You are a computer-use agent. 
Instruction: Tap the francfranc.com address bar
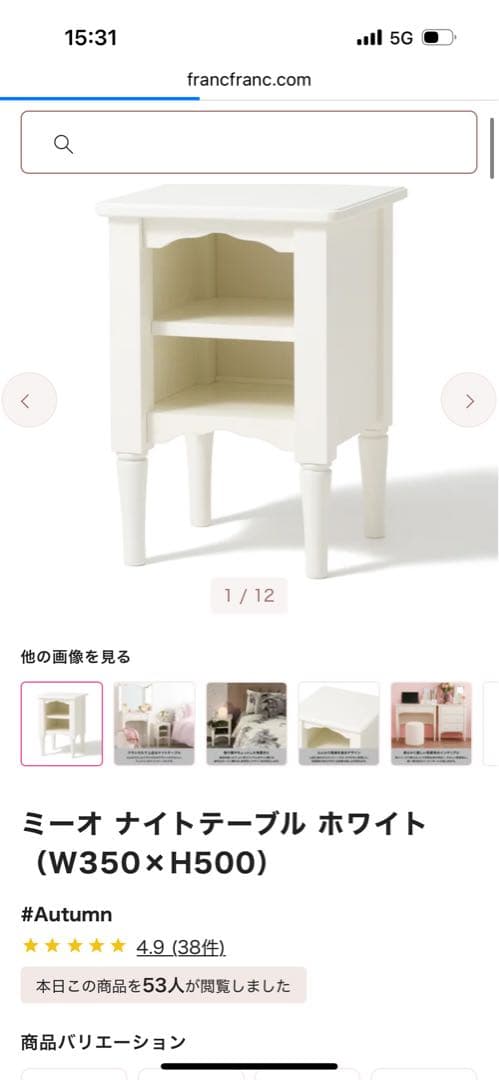pos(249,80)
